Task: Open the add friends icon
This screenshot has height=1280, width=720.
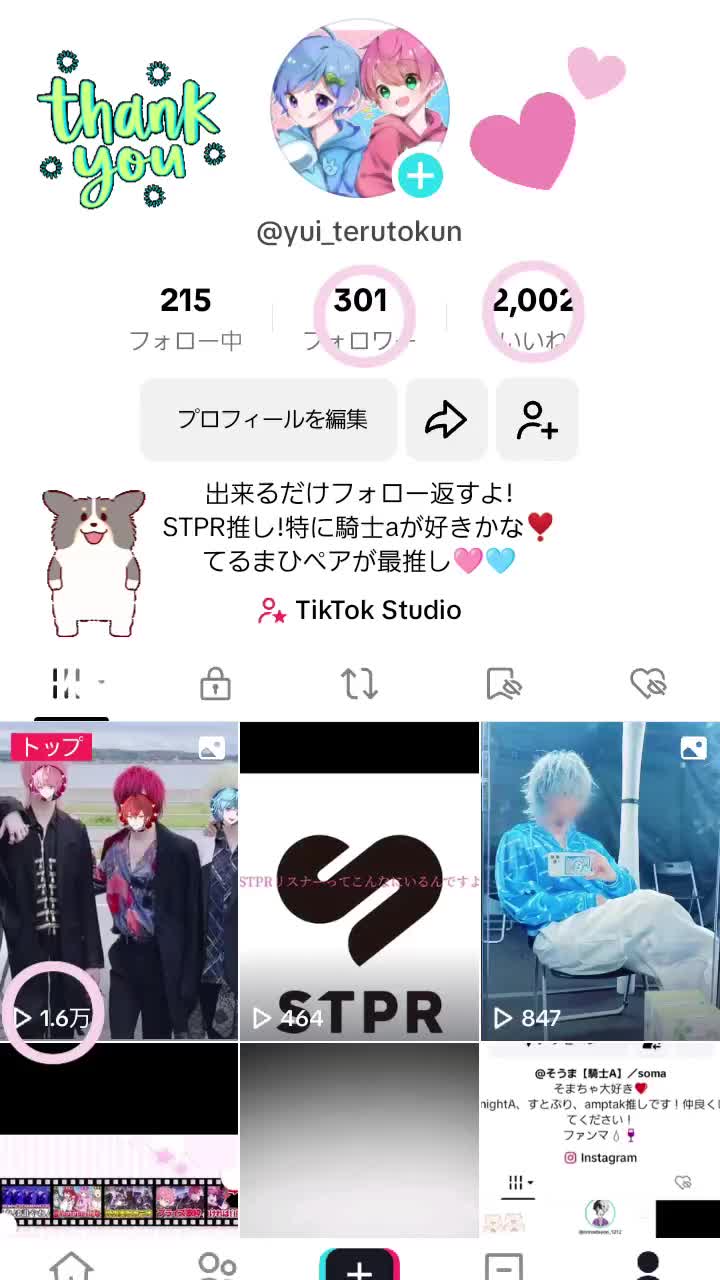Action: click(x=537, y=420)
